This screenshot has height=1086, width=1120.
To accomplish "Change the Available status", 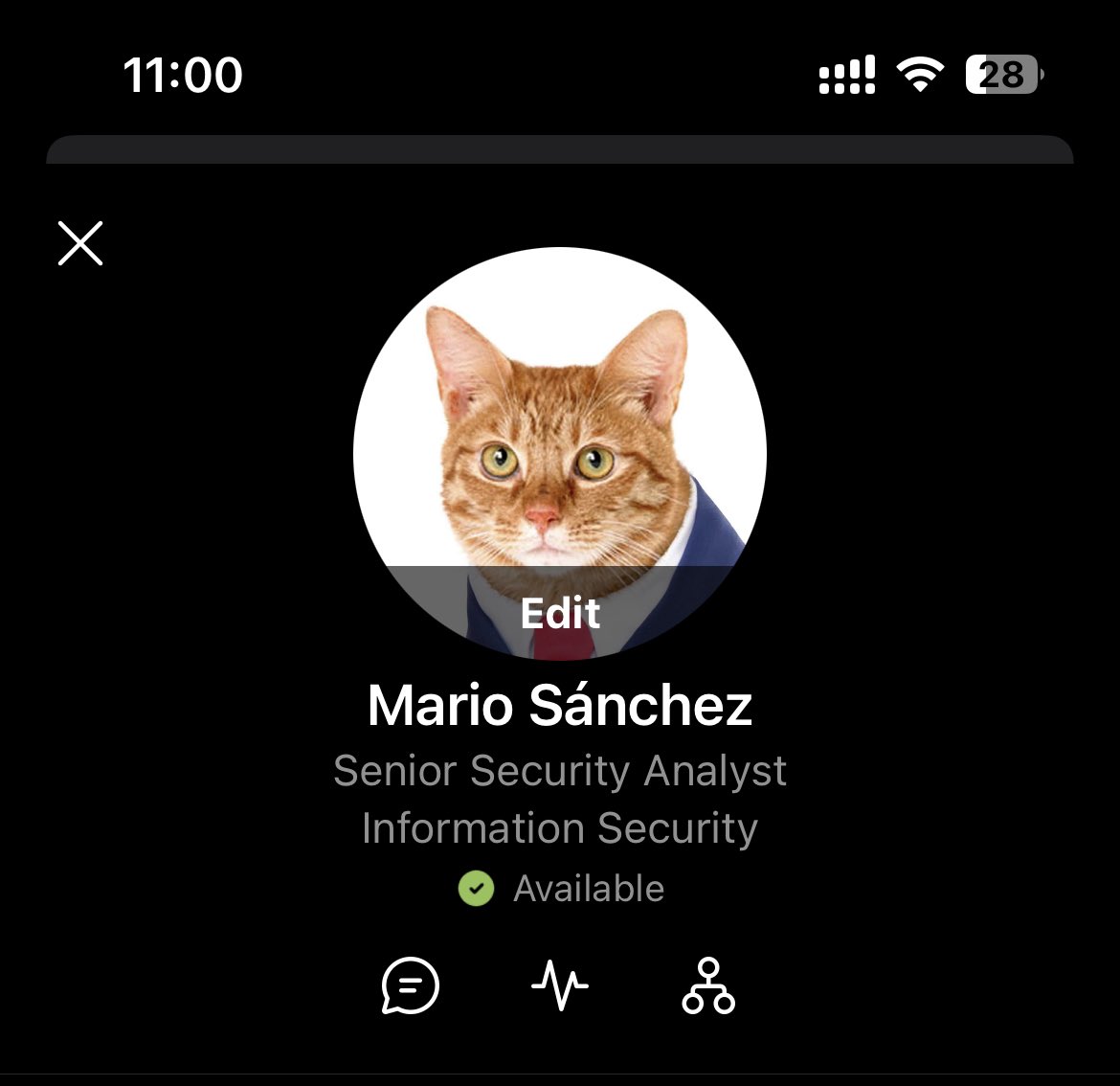I will point(561,889).
